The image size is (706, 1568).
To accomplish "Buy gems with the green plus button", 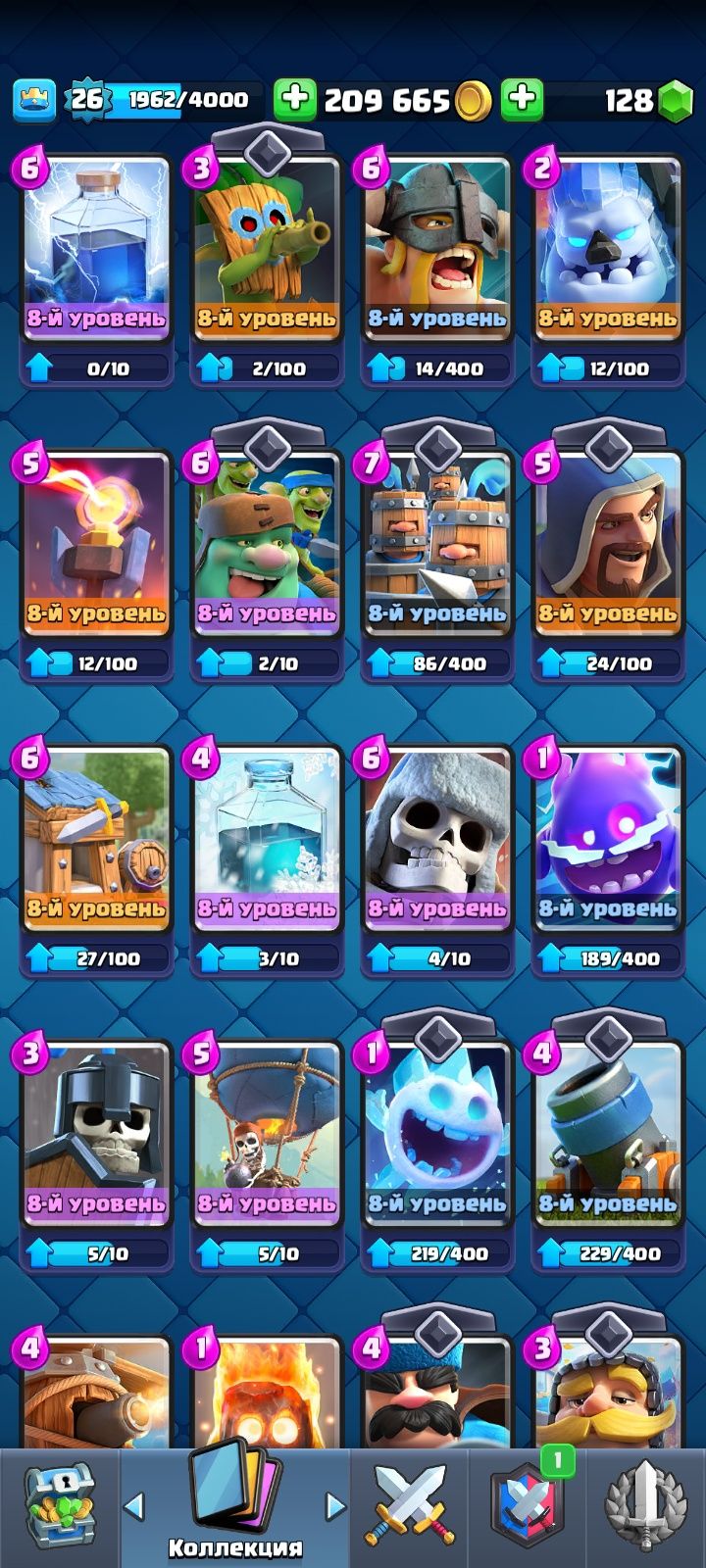I will click(522, 100).
